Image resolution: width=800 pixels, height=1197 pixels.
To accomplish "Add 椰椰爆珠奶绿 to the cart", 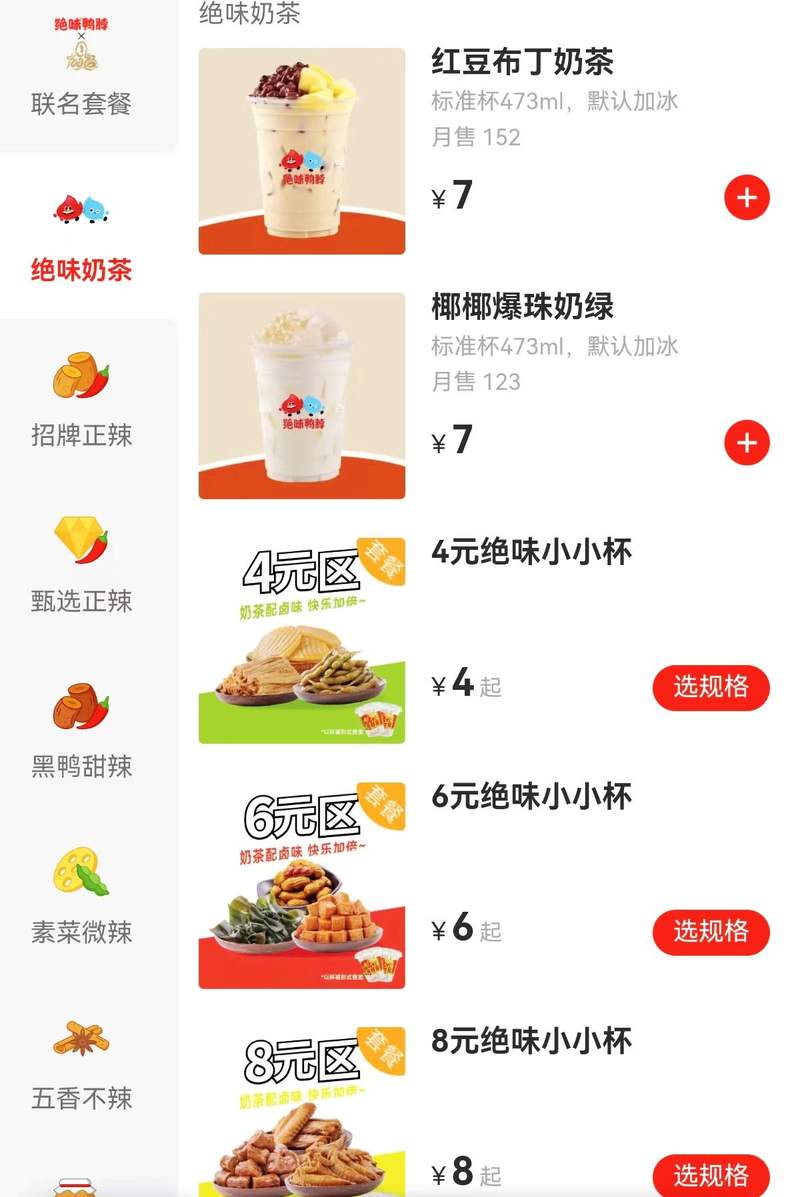I will click(747, 443).
